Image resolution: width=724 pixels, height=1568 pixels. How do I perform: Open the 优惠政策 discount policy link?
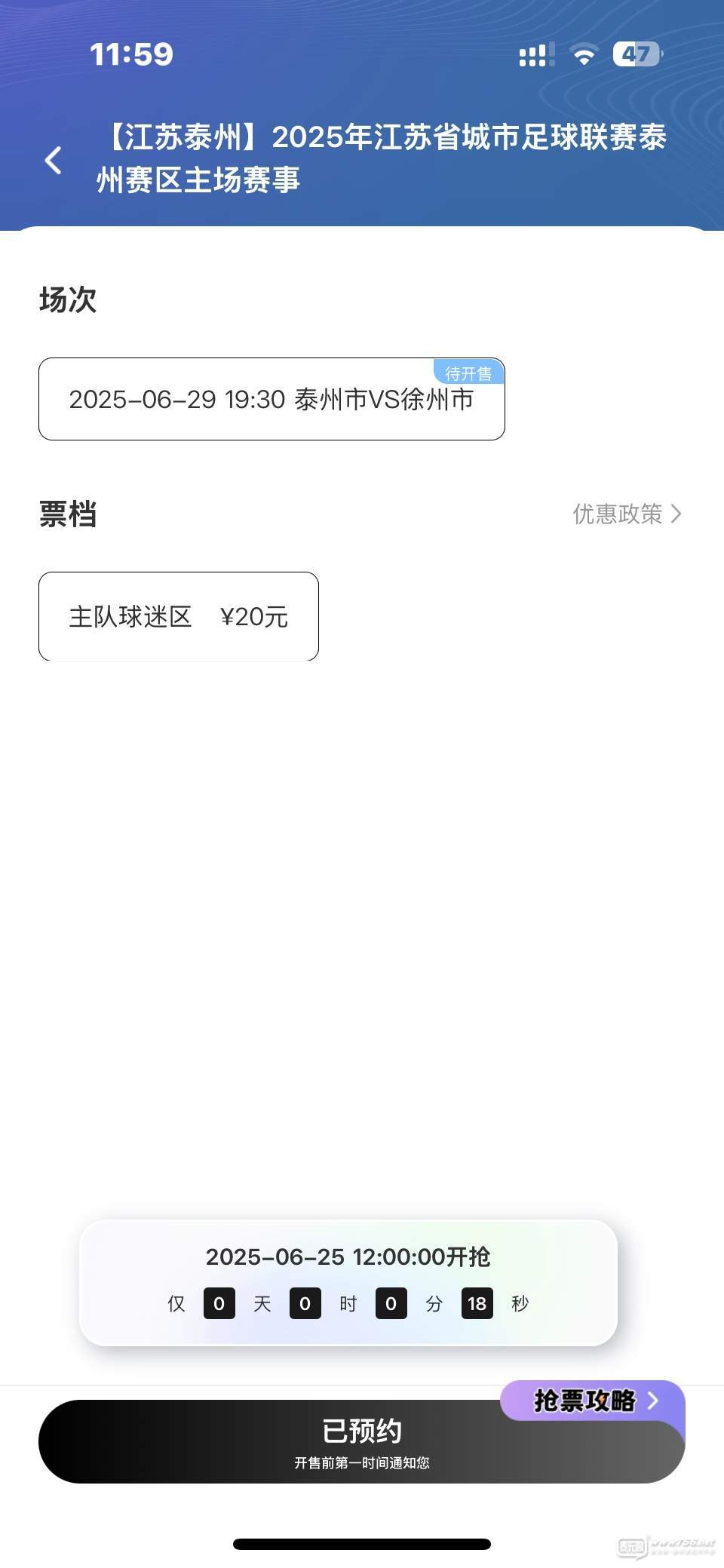coord(626,514)
